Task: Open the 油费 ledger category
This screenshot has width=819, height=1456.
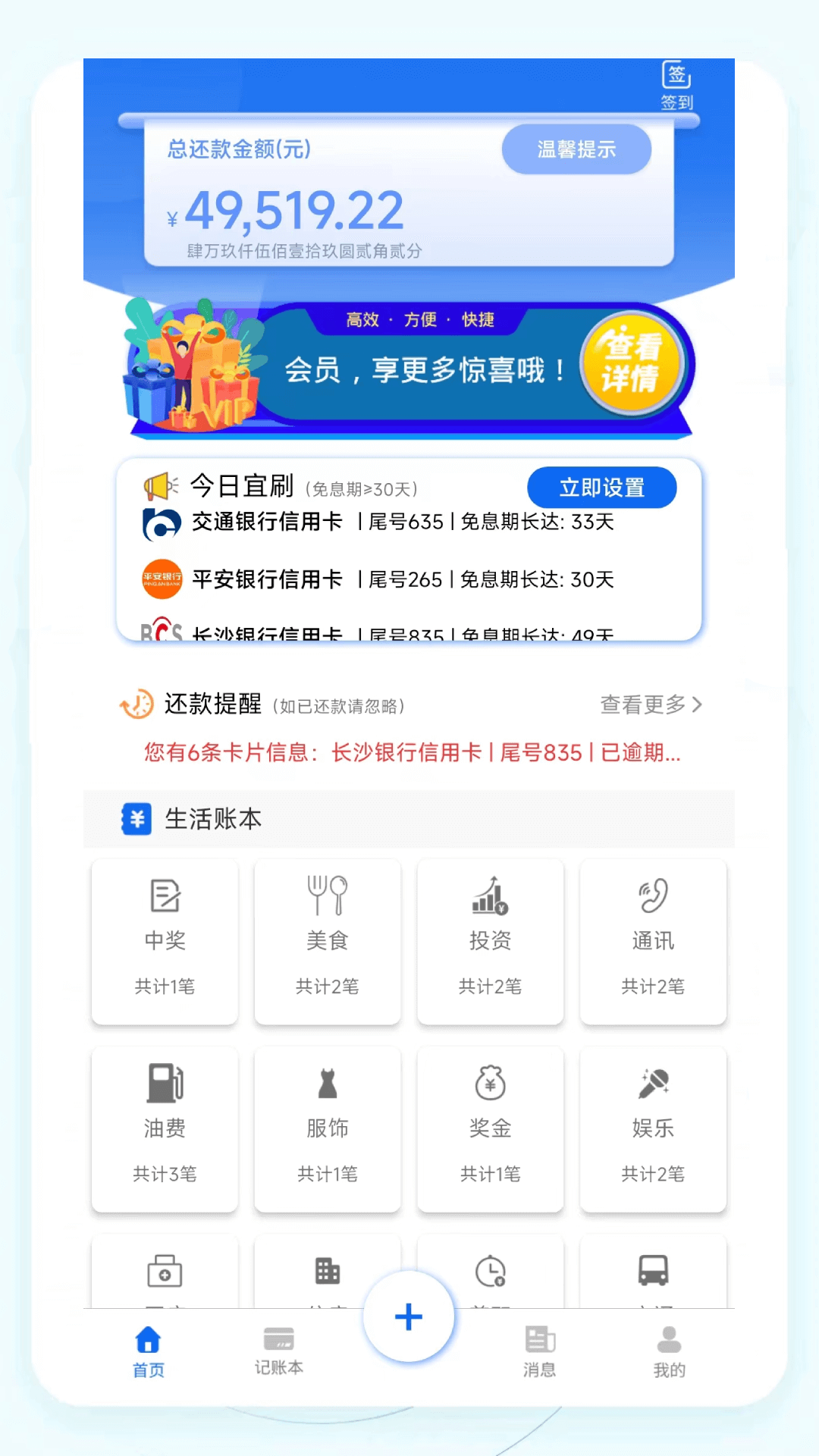Action: click(x=165, y=1128)
